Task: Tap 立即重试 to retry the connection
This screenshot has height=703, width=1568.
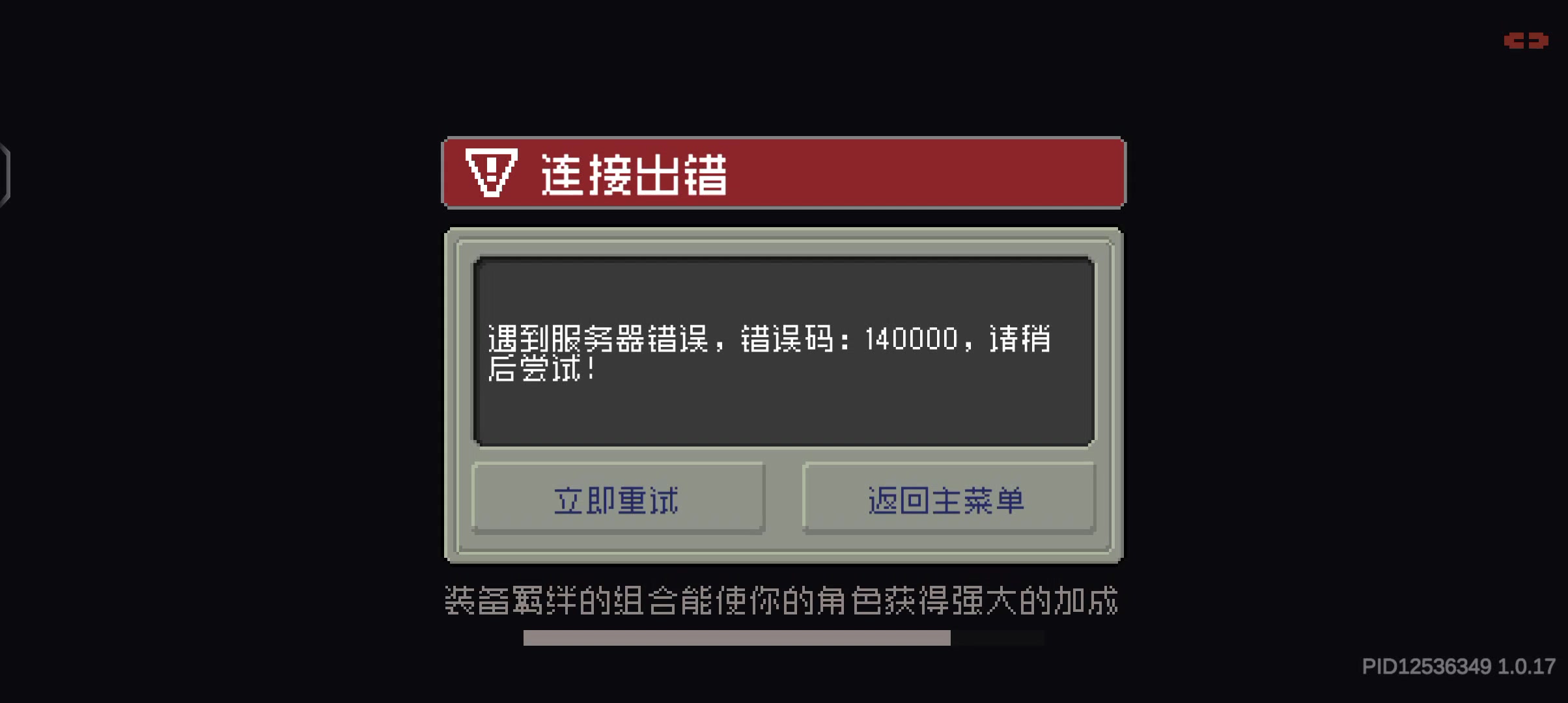Action: (617, 499)
